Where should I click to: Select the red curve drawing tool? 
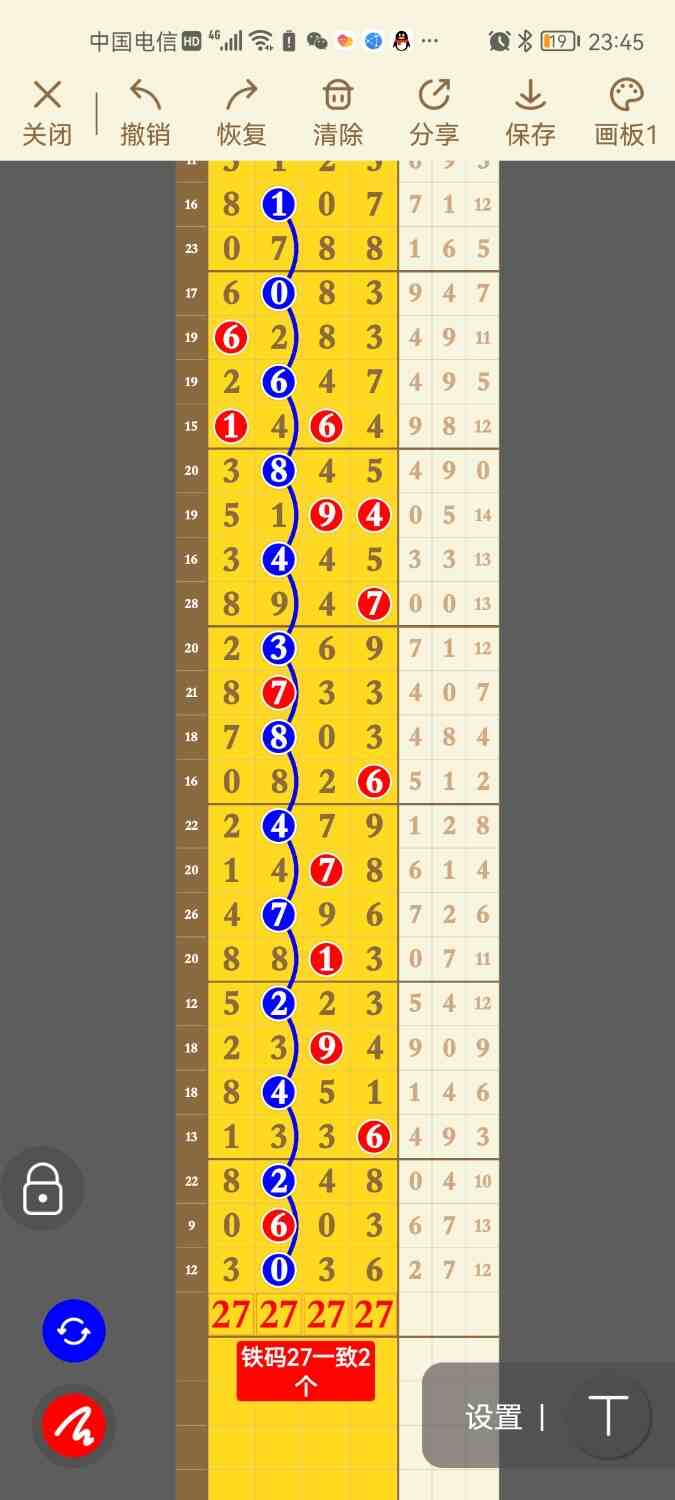point(74,1425)
